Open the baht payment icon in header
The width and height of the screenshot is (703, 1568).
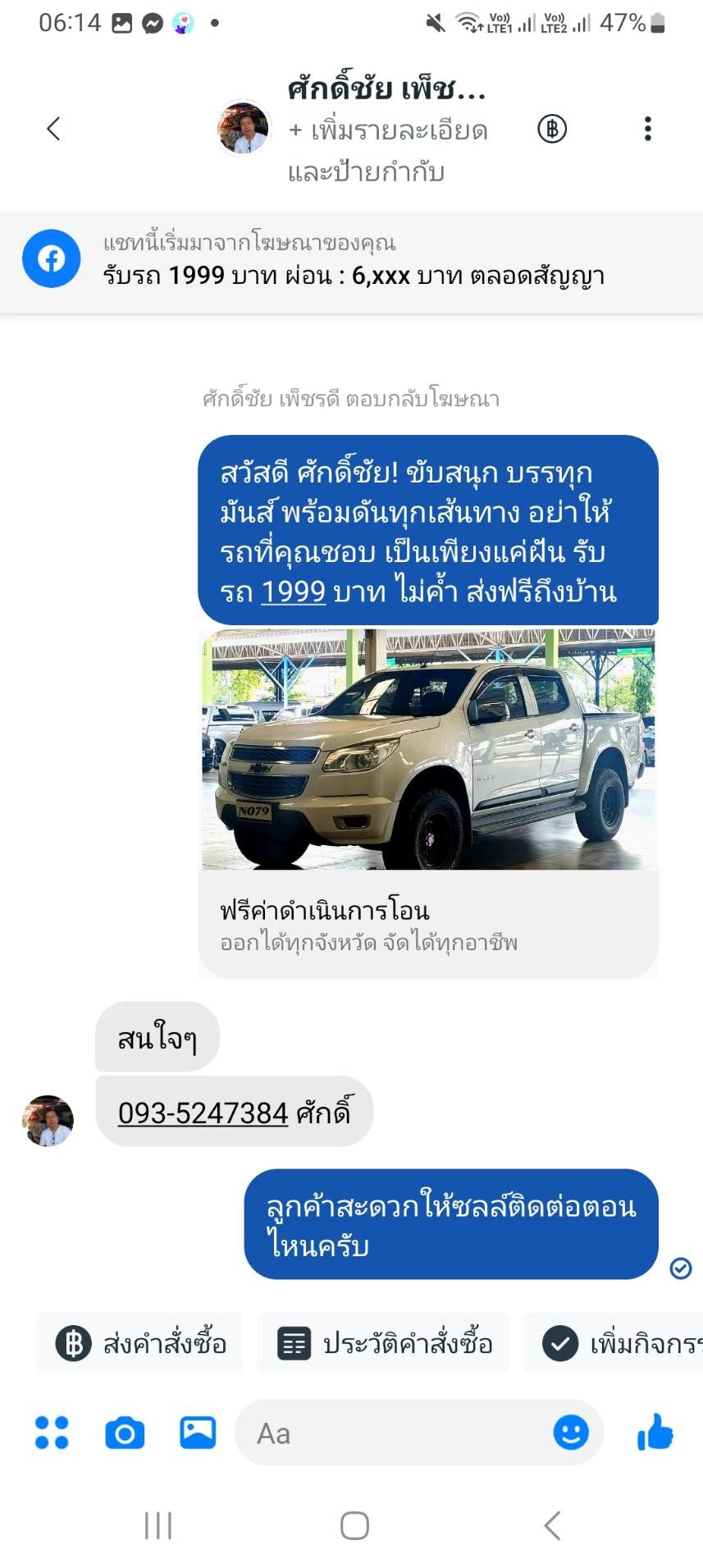tap(552, 129)
